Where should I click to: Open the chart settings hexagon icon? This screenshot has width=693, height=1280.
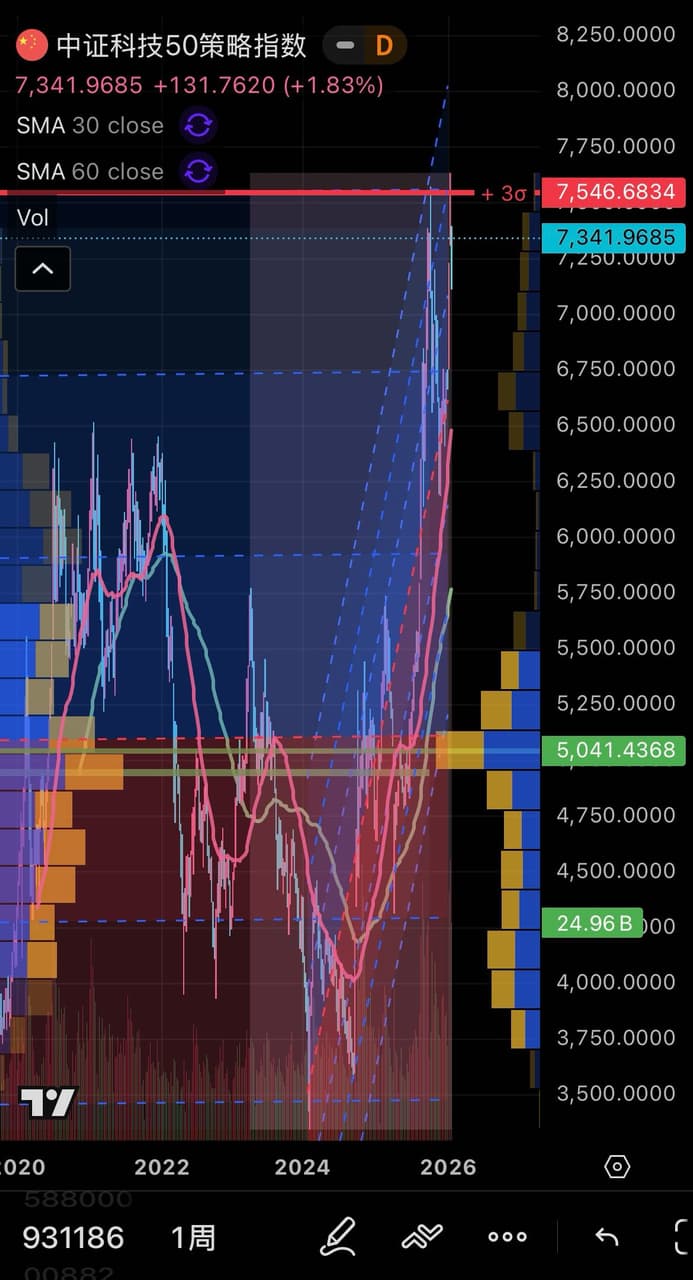[617, 1167]
